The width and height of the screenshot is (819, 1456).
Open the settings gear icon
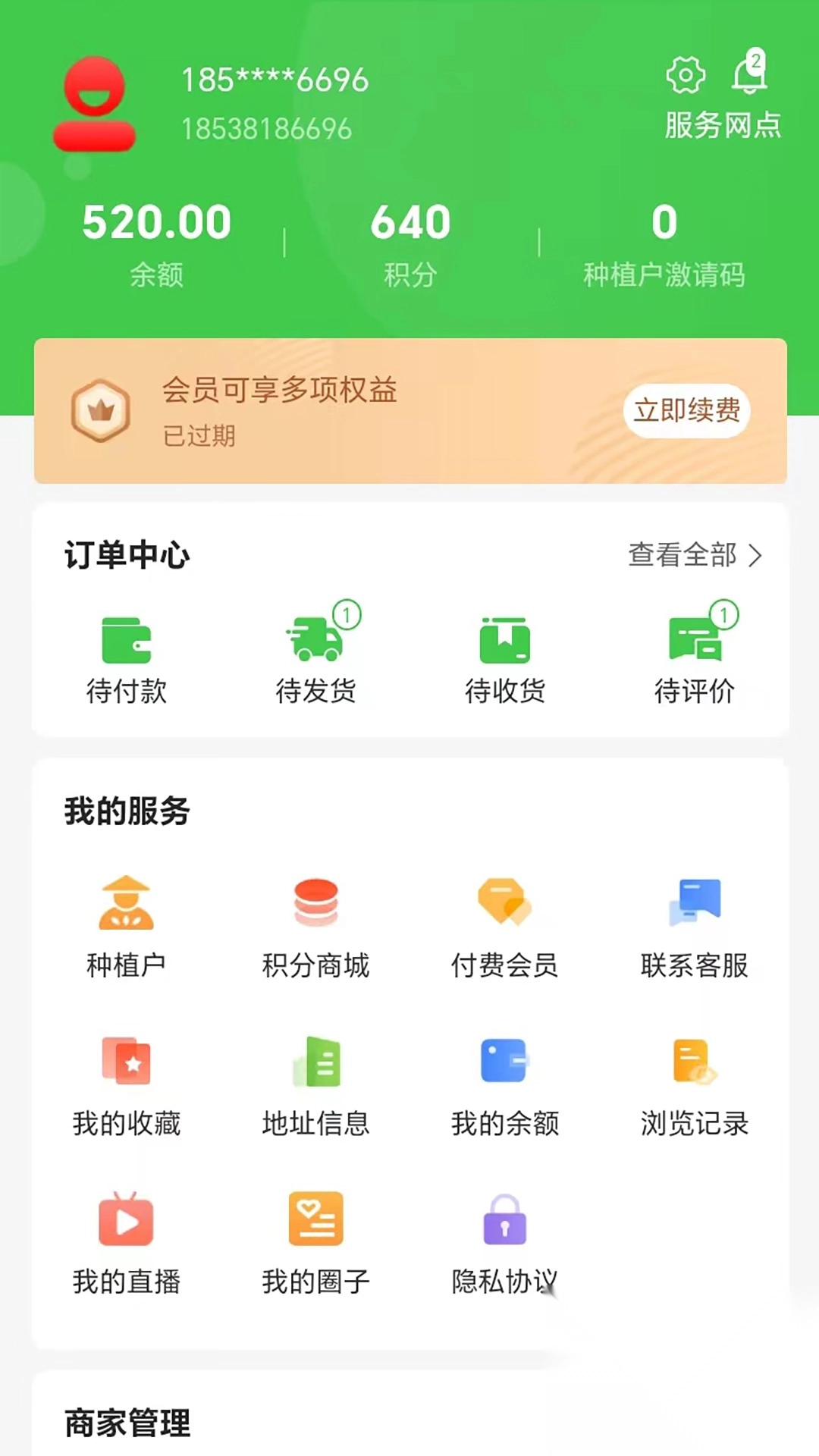point(686,75)
